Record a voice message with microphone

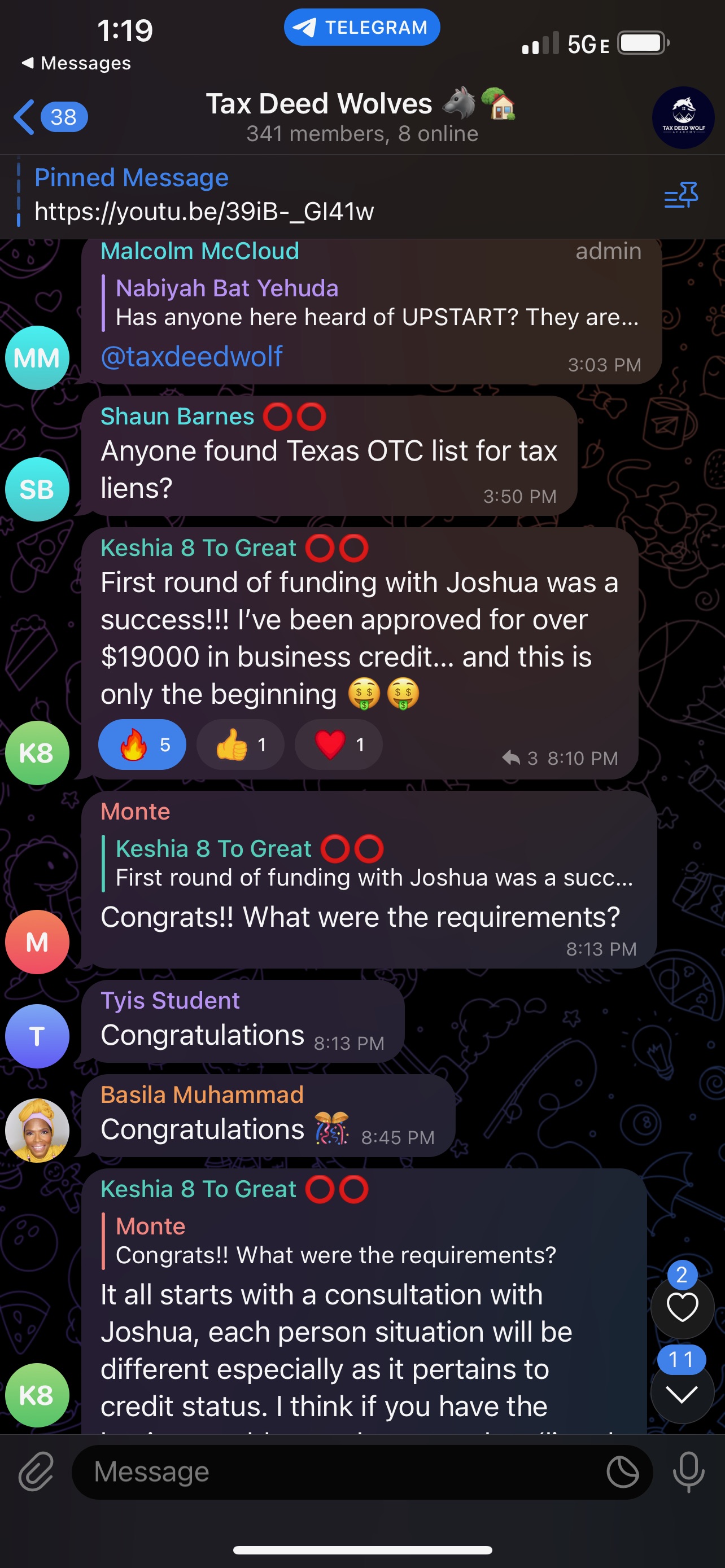tap(688, 1471)
